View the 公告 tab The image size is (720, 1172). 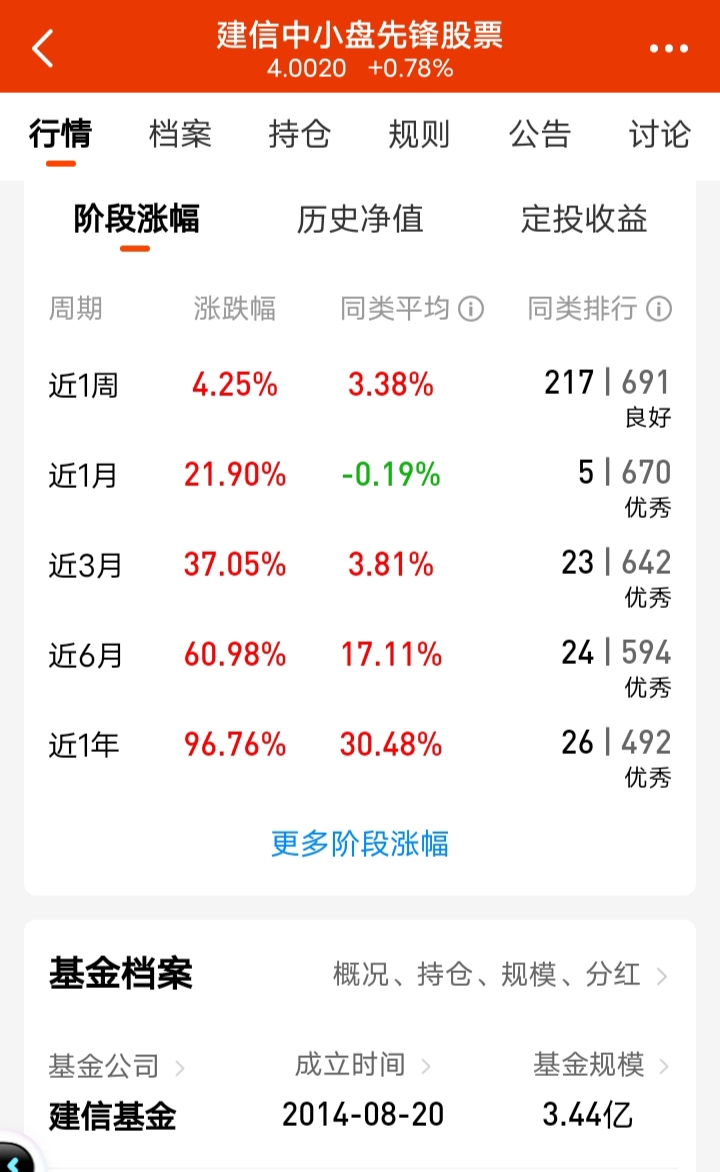point(539,134)
